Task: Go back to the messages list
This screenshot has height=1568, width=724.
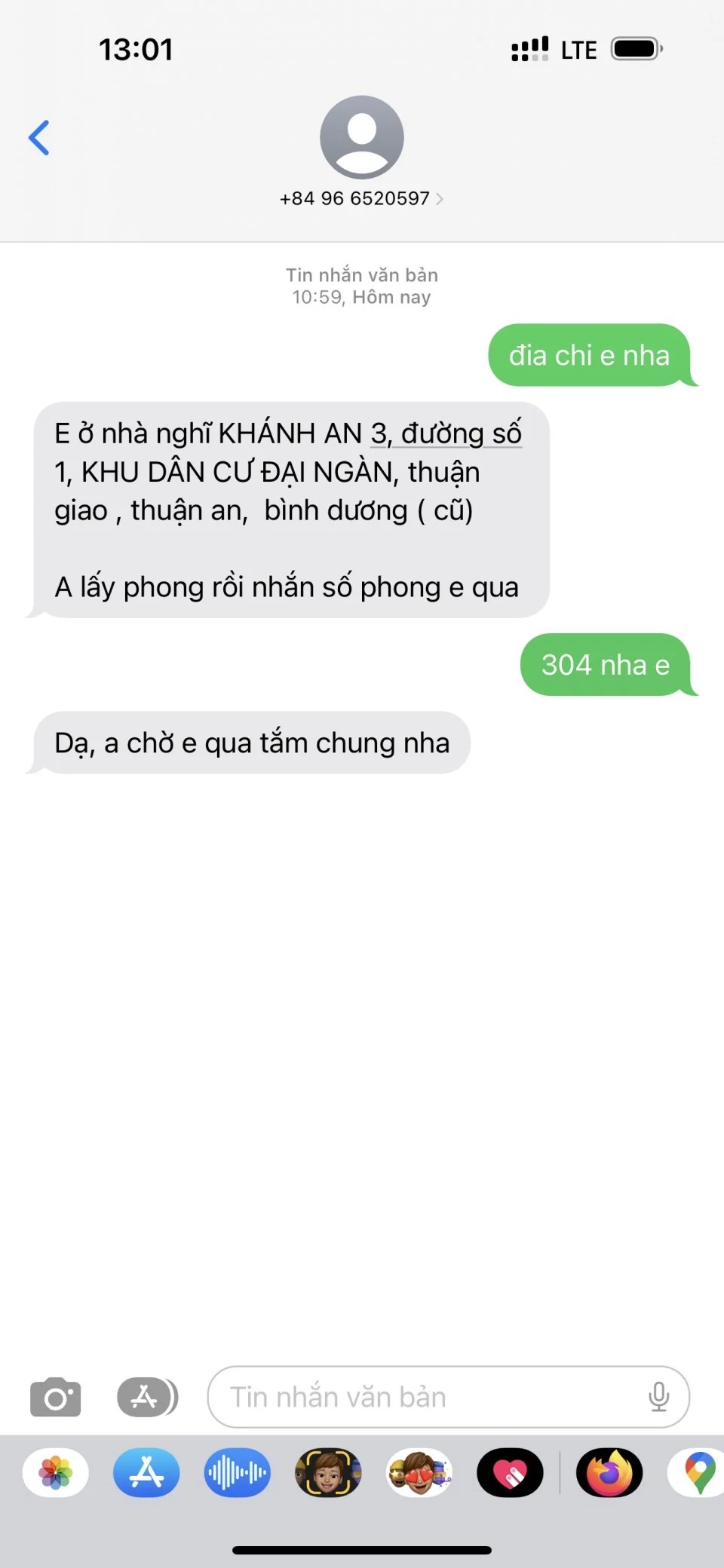Action: click(x=39, y=138)
